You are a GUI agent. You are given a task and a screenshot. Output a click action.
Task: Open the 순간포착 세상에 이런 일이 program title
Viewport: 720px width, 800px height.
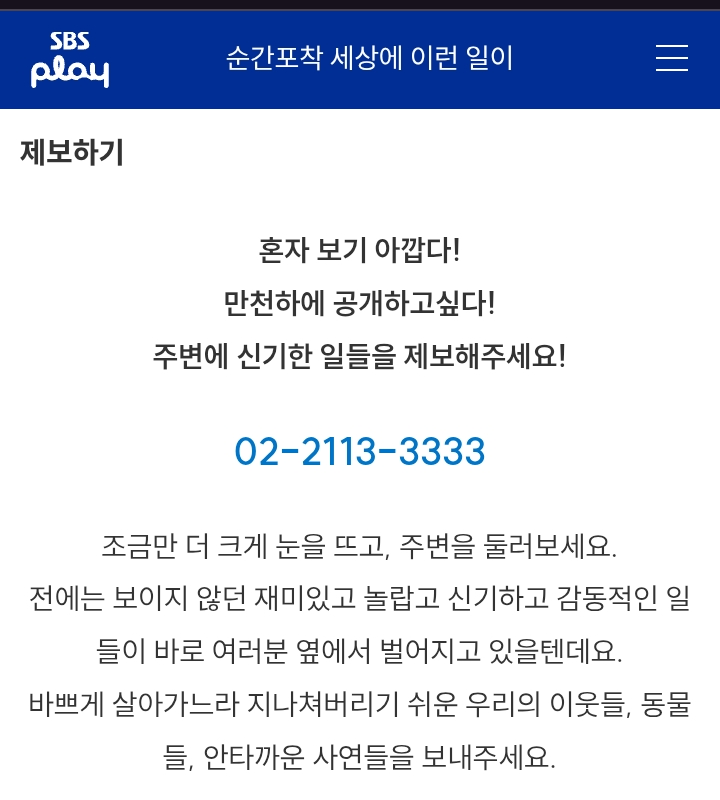[x=369, y=58]
